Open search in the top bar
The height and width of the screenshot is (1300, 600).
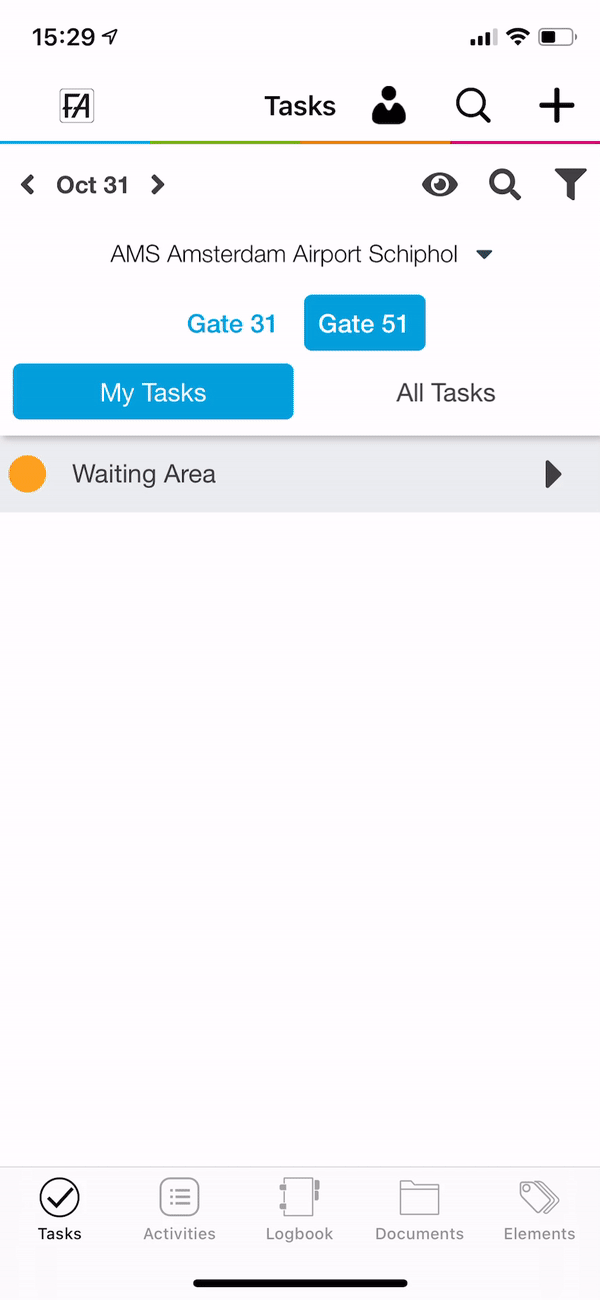pos(473,105)
